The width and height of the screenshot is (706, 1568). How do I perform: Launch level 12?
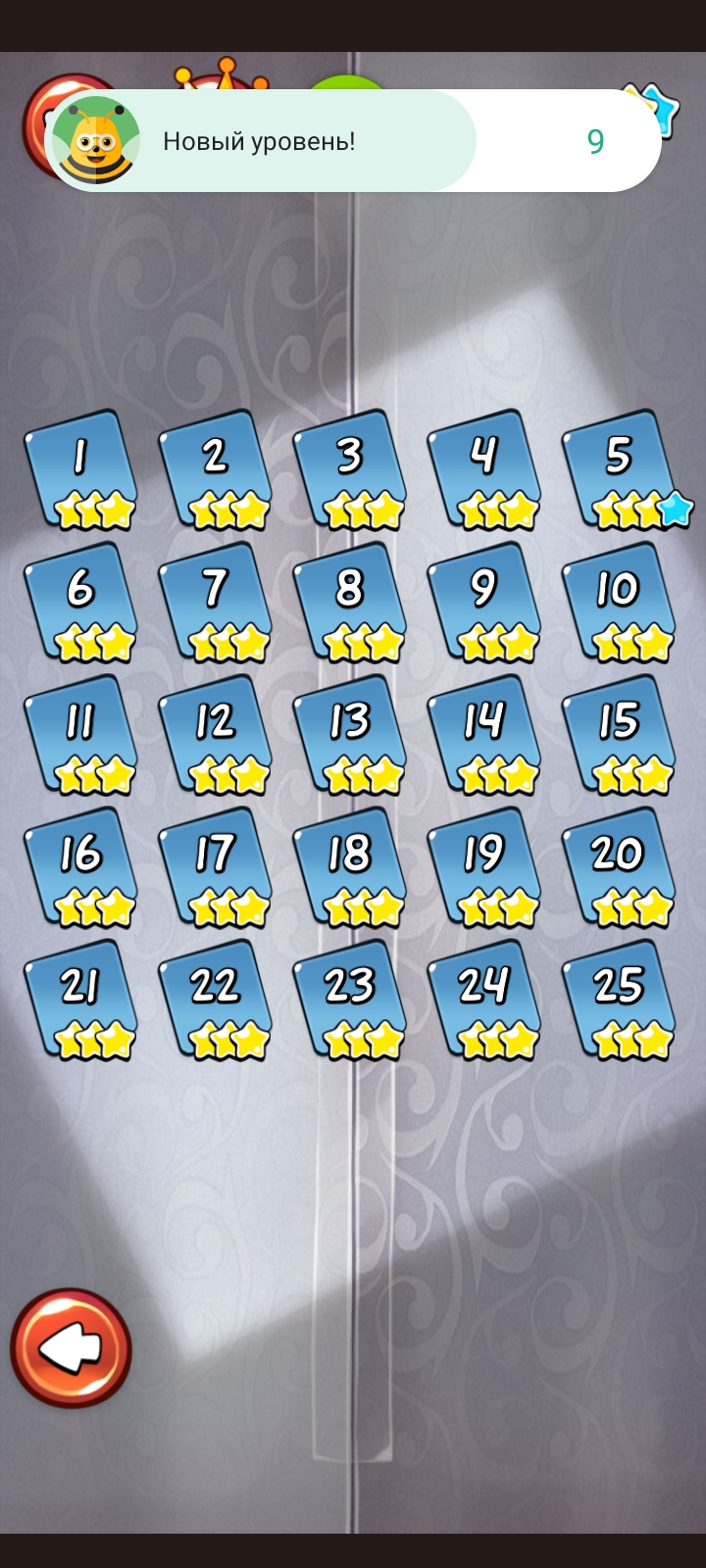point(217,734)
